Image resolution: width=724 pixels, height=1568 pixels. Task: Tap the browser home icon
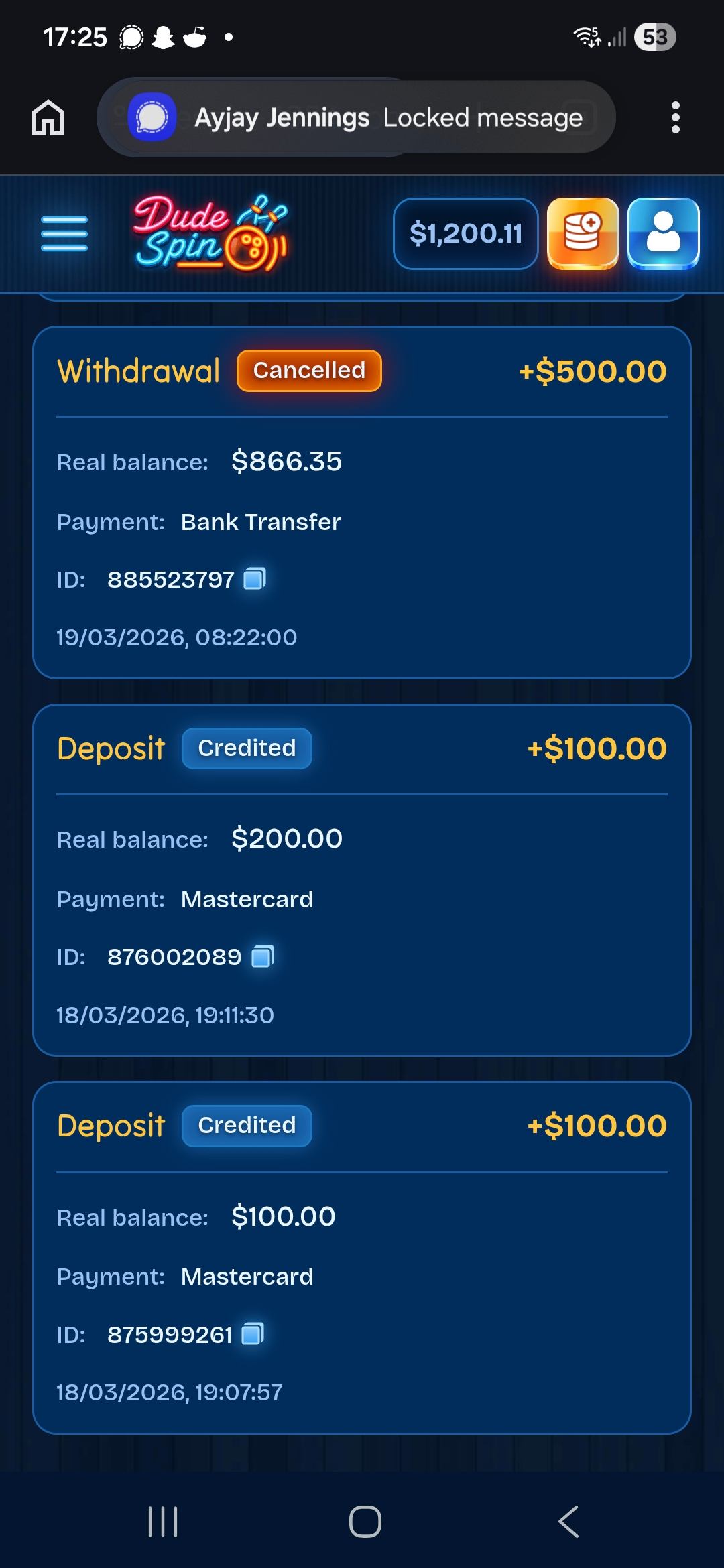[48, 118]
